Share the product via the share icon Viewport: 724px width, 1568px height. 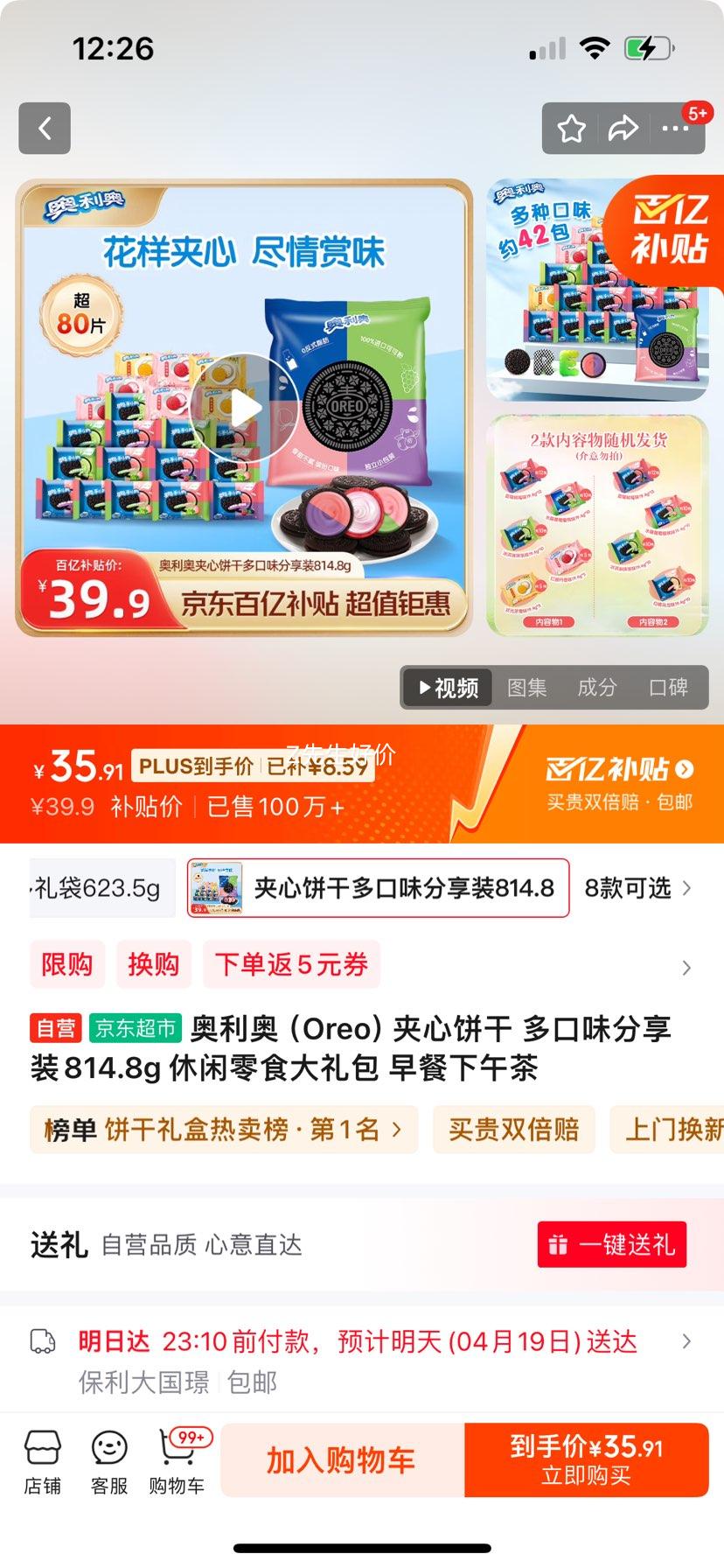click(624, 128)
